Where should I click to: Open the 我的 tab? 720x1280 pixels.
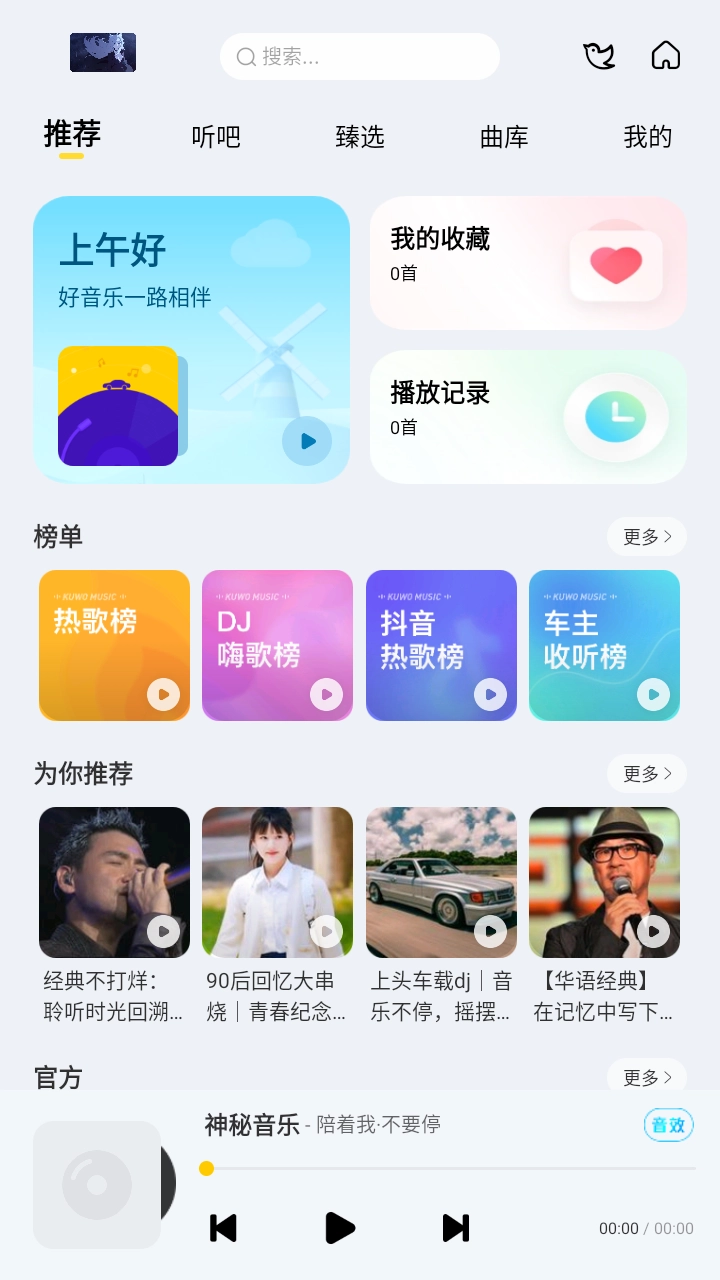pos(648,137)
